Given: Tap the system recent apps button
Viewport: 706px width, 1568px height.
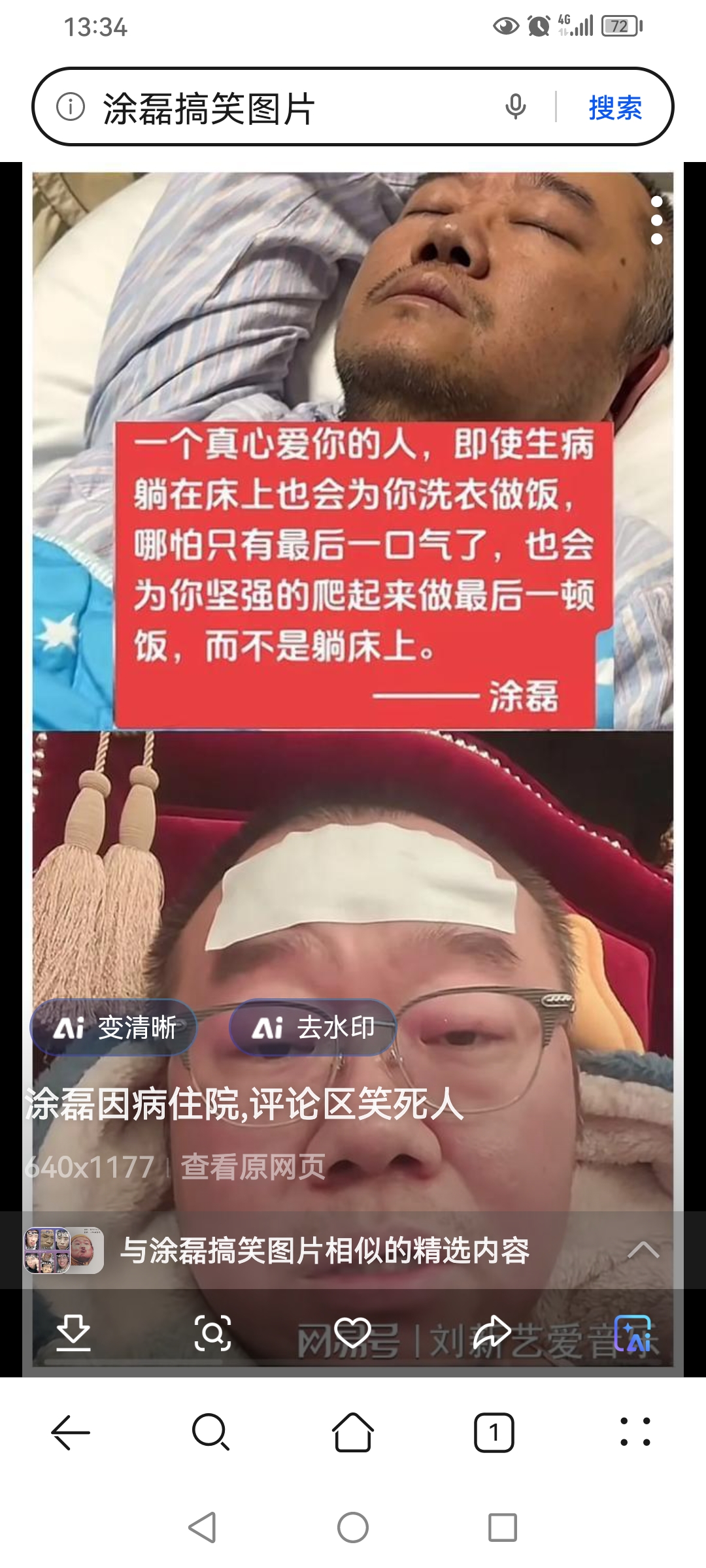Looking at the screenshot, I should point(503,1528).
